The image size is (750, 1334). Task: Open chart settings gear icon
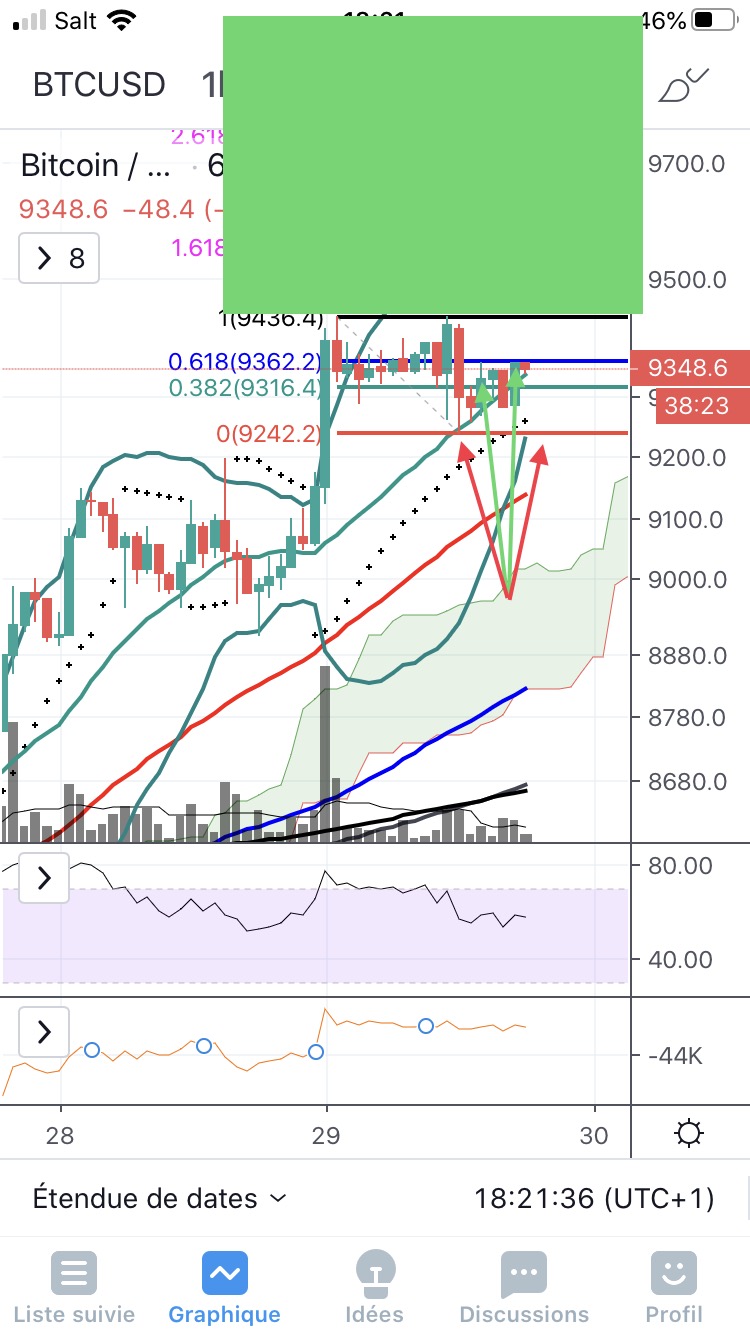688,1134
